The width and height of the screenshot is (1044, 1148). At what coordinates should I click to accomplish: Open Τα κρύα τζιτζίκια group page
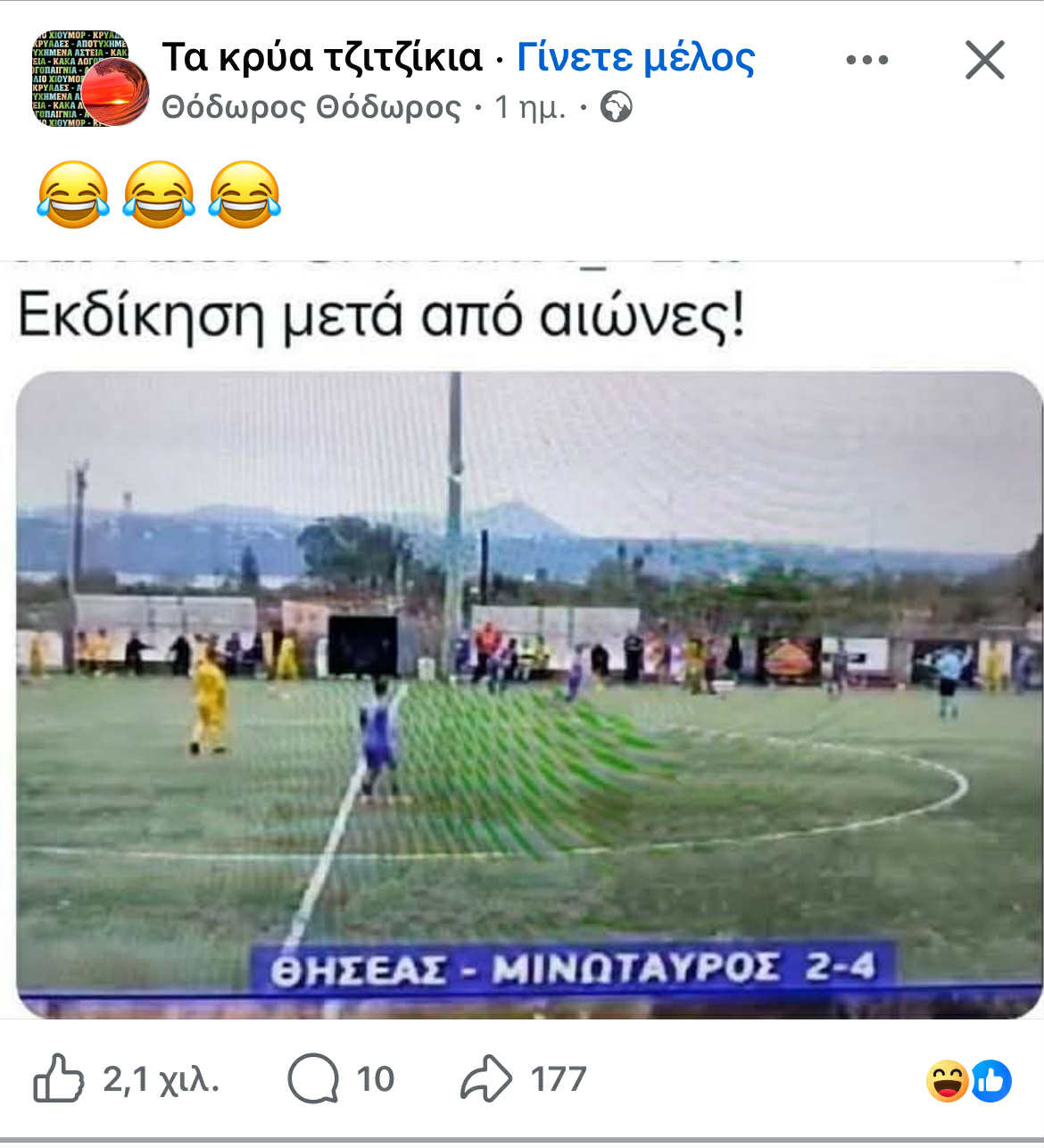click(x=321, y=57)
